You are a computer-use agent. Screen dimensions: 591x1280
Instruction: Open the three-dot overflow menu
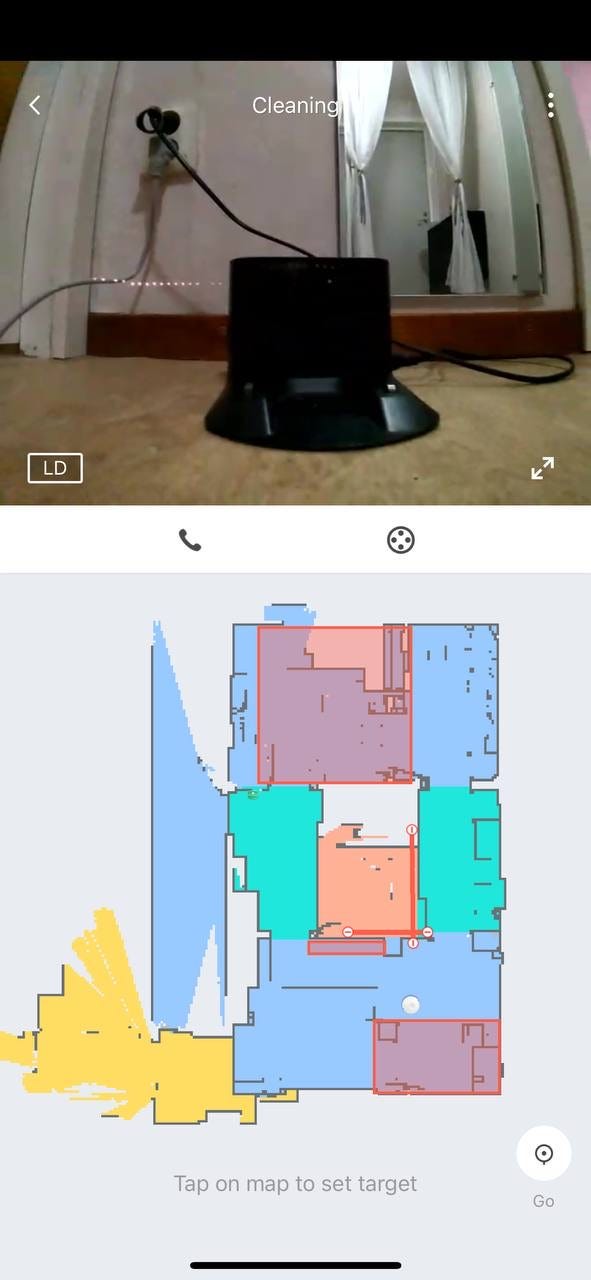[550, 105]
